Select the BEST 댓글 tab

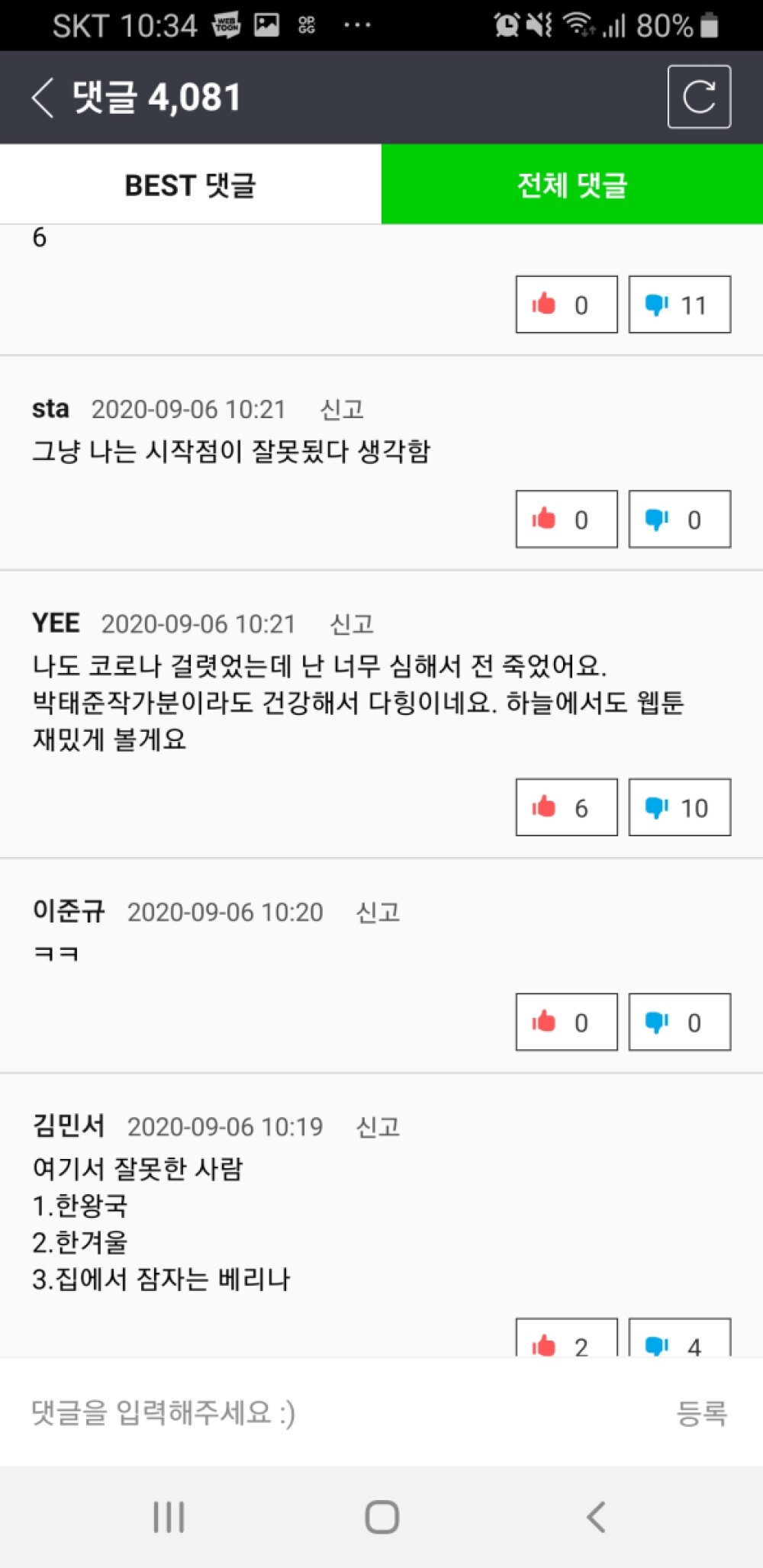[x=190, y=185]
